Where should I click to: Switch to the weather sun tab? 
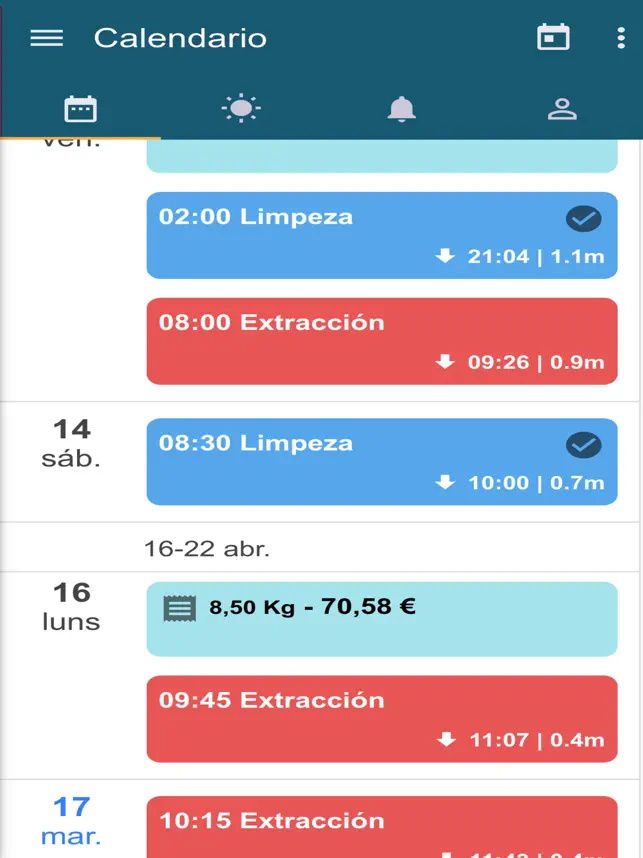pyautogui.click(x=241, y=109)
